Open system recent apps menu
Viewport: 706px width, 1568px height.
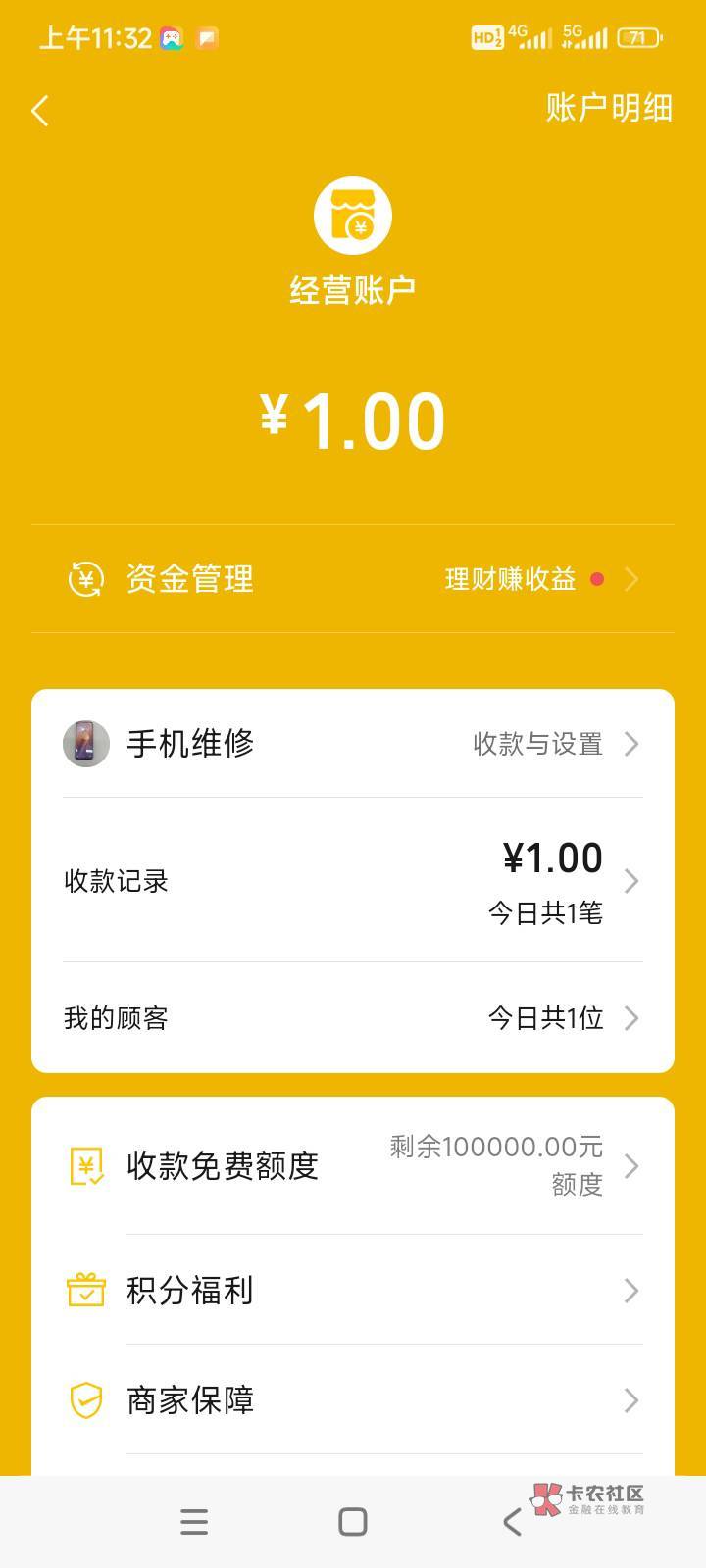coord(194,1522)
